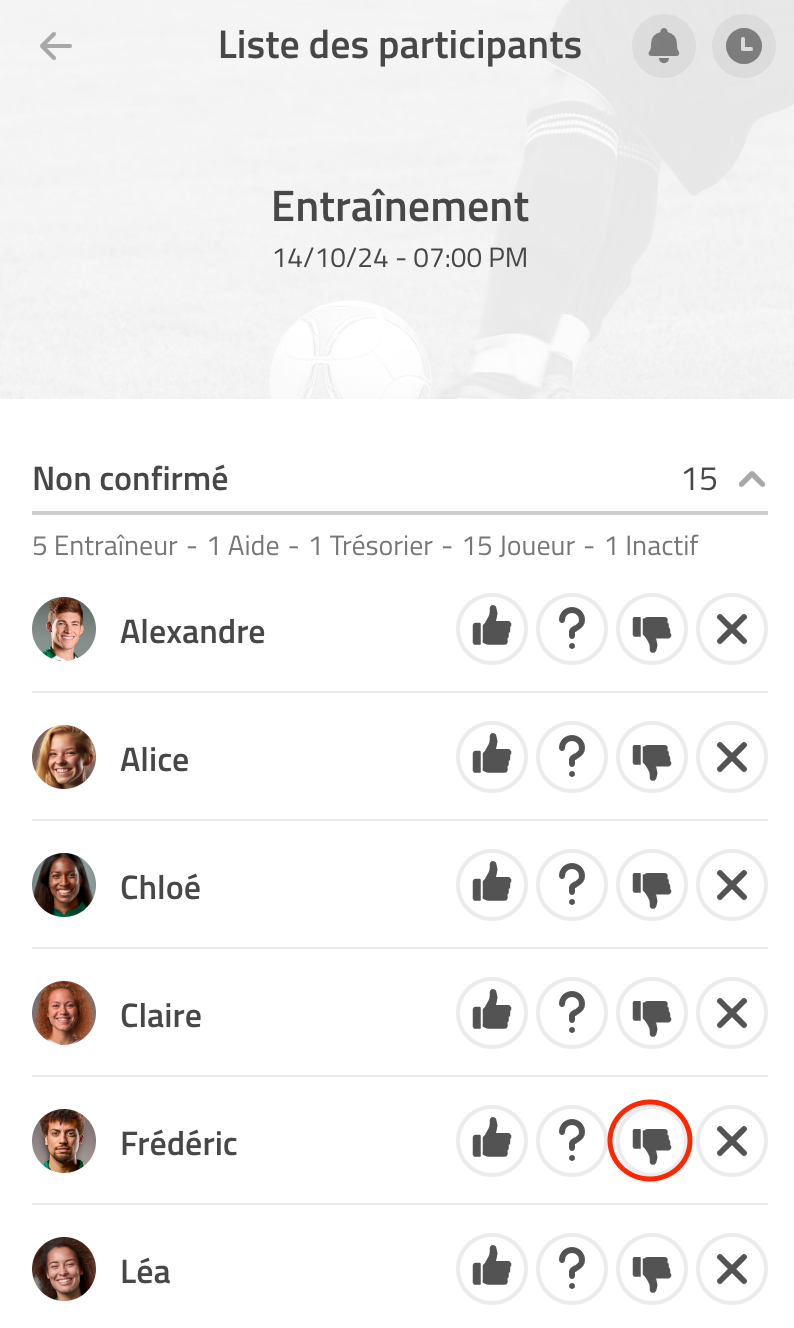
Task: Mark Chloé as not attending
Action: click(652, 886)
